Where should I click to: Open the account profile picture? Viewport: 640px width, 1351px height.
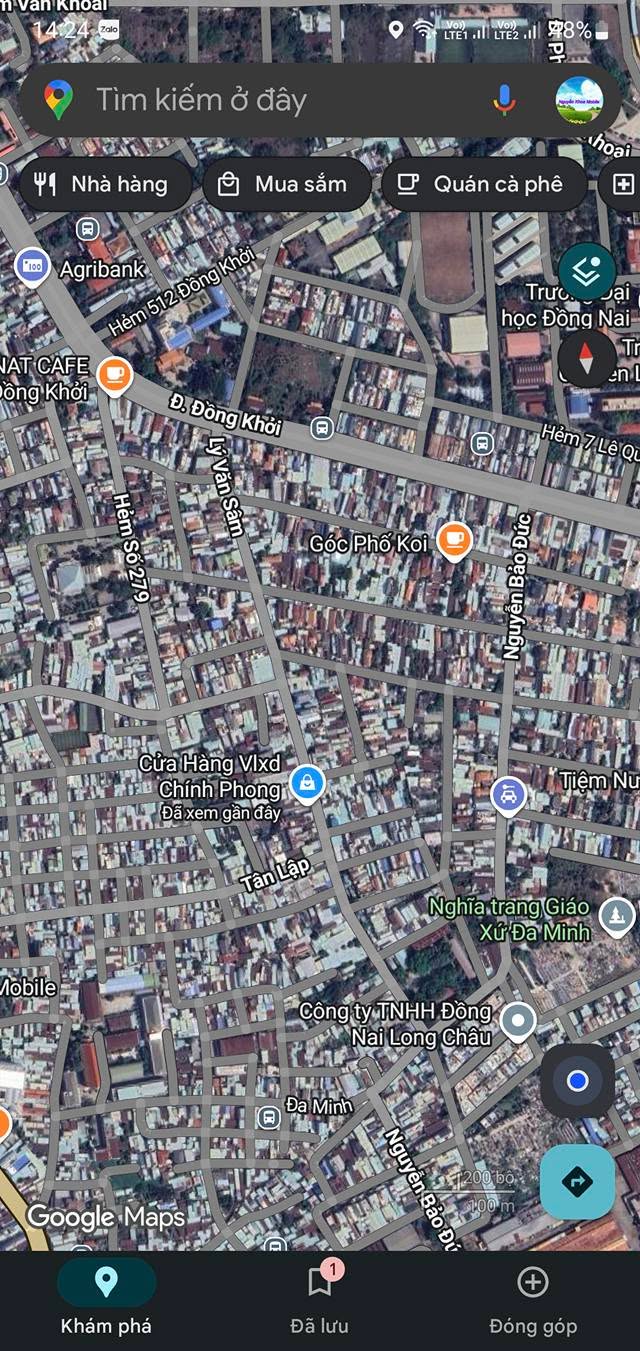click(580, 100)
